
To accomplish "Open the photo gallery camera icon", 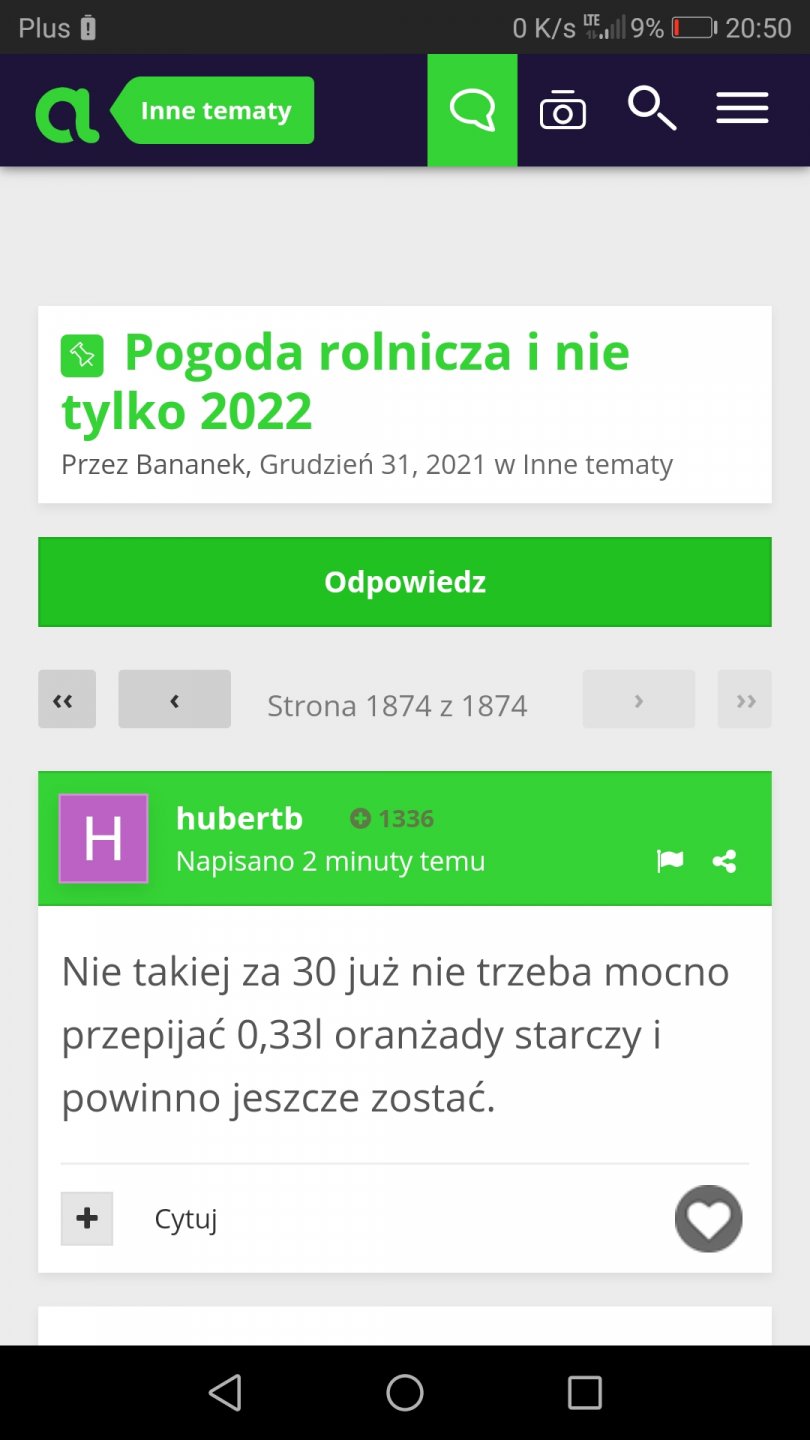I will point(563,110).
